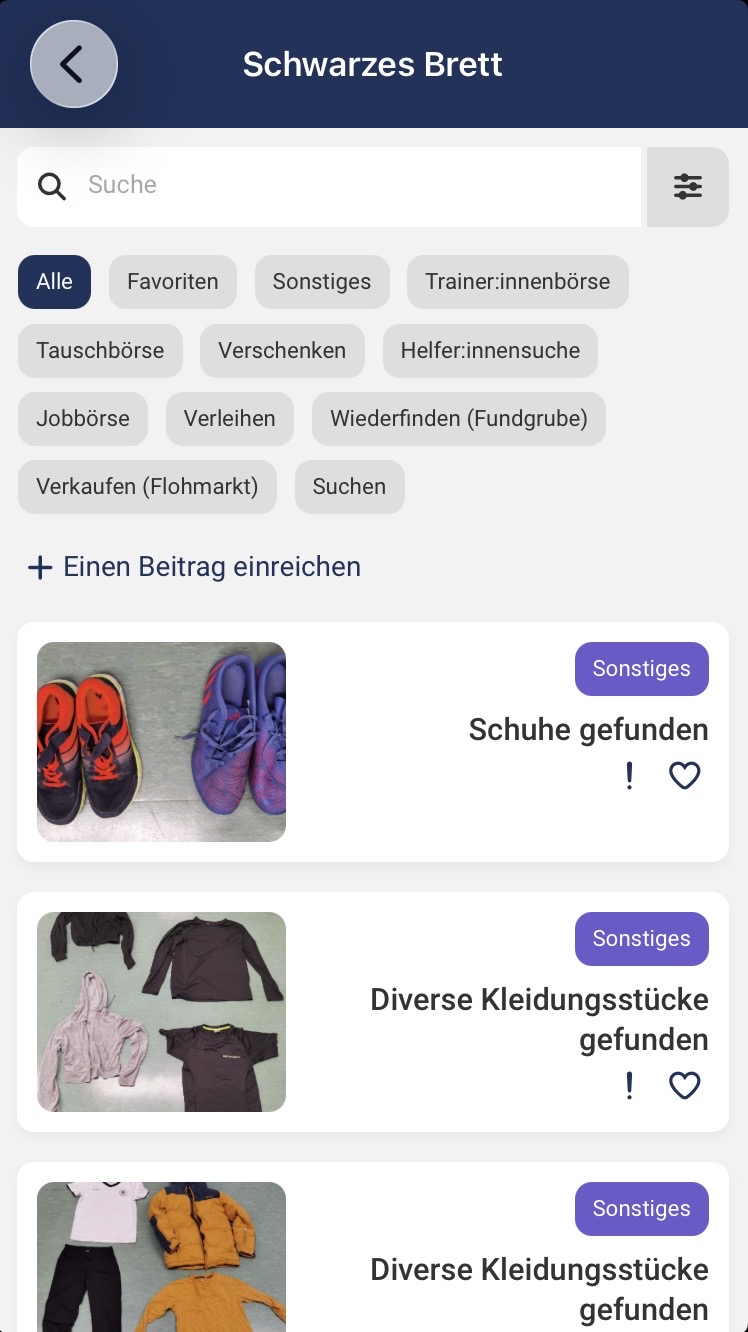748x1332 pixels.
Task: Select the Alle filter chip
Action: 54,282
